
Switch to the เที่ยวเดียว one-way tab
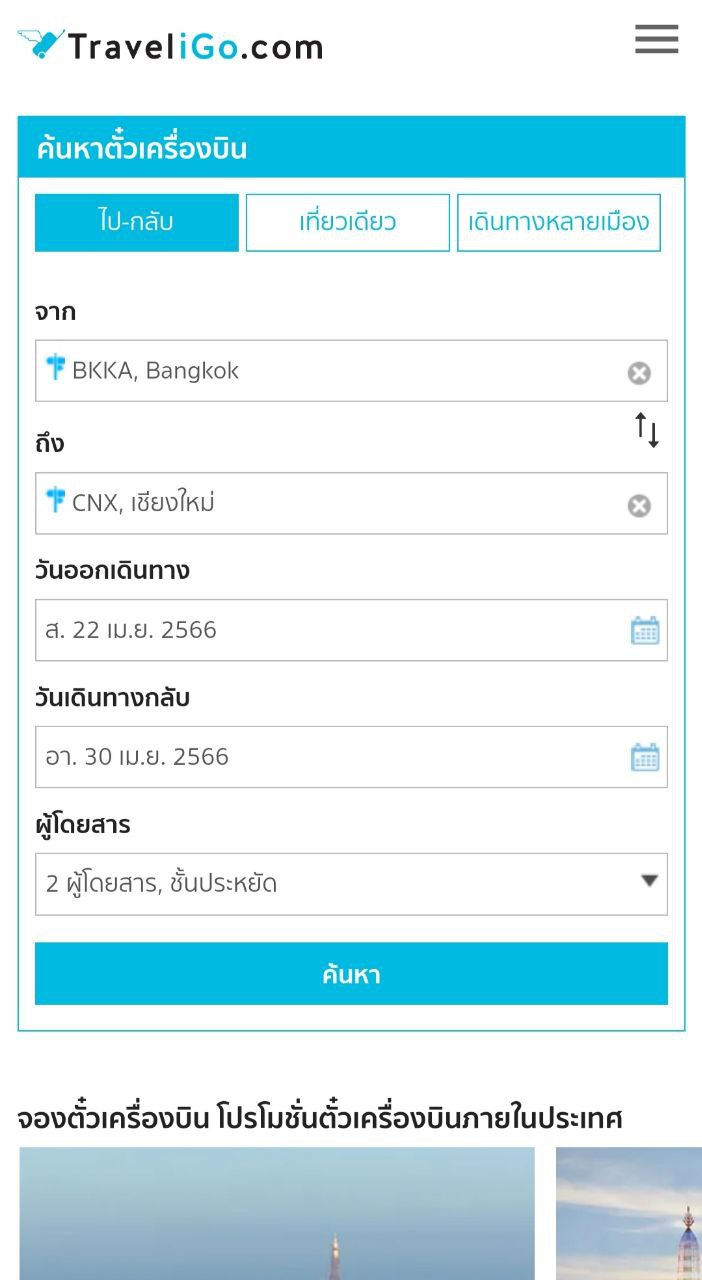point(348,222)
